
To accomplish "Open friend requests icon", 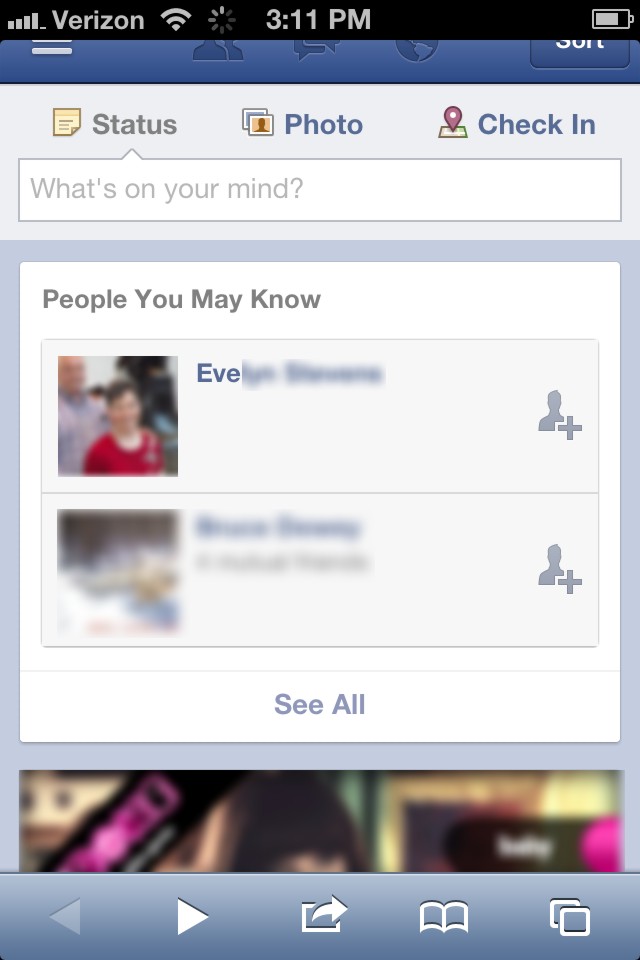I will [218, 49].
